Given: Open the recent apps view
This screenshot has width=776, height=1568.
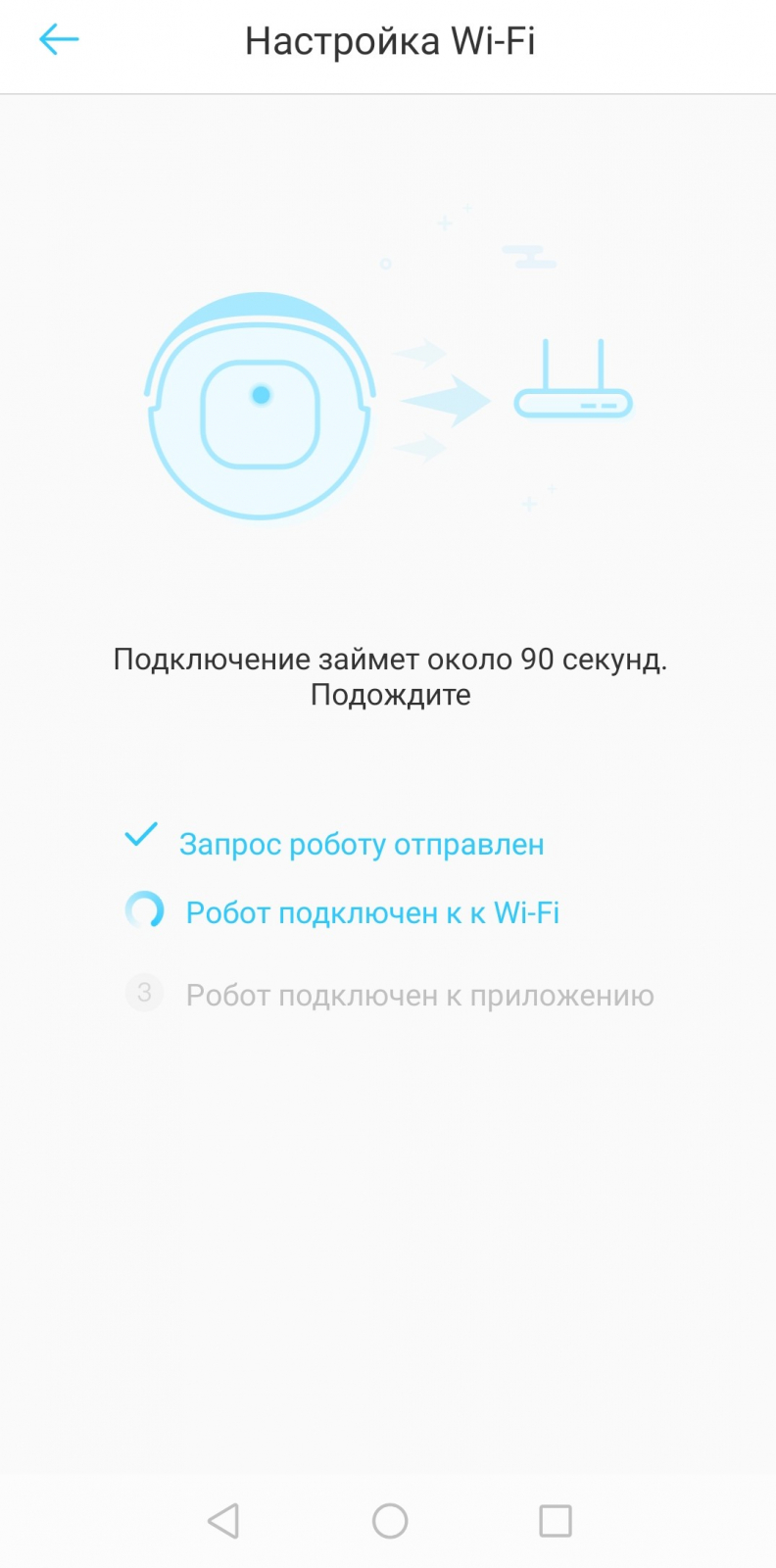Looking at the screenshot, I should [555, 1521].
